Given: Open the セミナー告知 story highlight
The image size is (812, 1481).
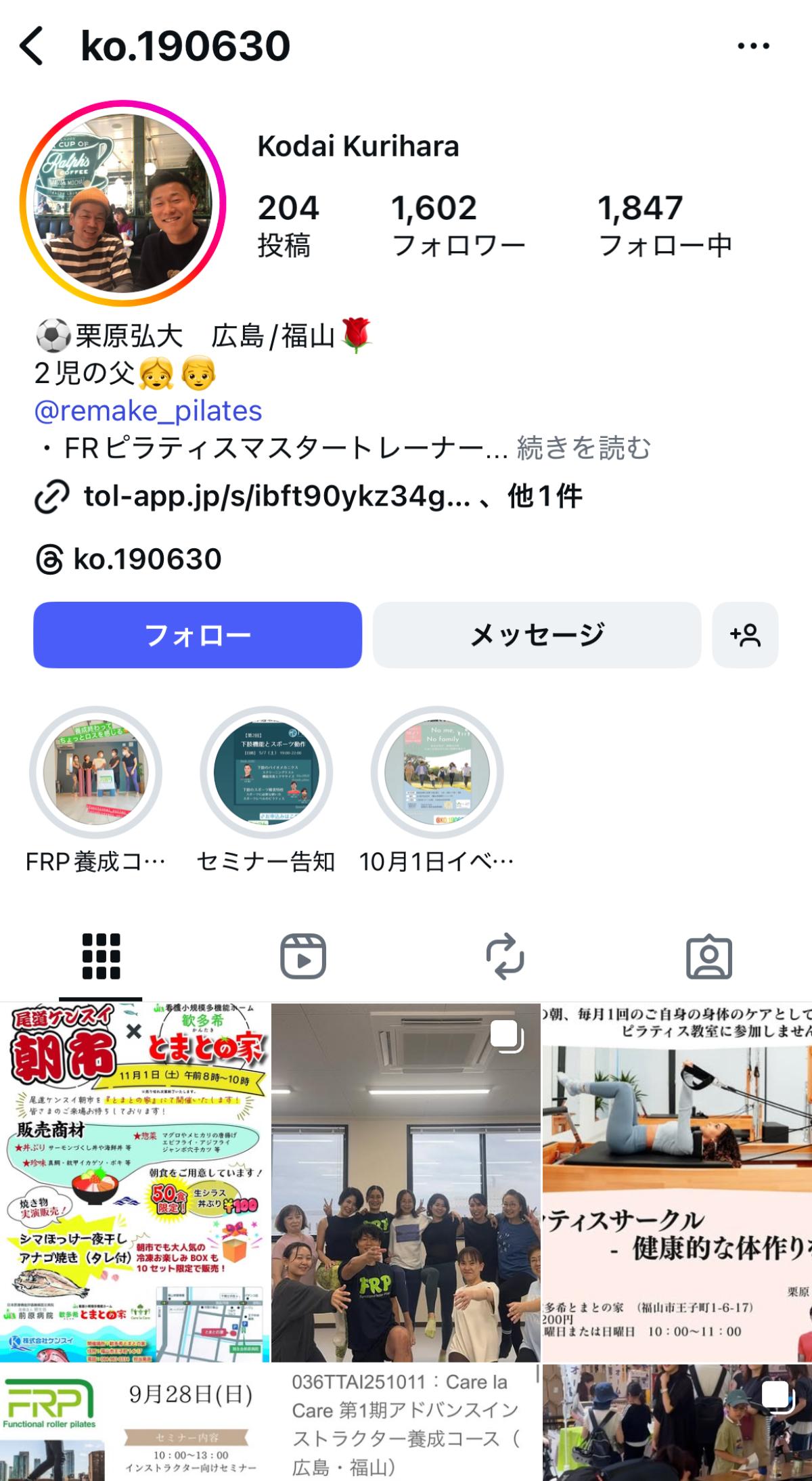Looking at the screenshot, I should click(266, 773).
